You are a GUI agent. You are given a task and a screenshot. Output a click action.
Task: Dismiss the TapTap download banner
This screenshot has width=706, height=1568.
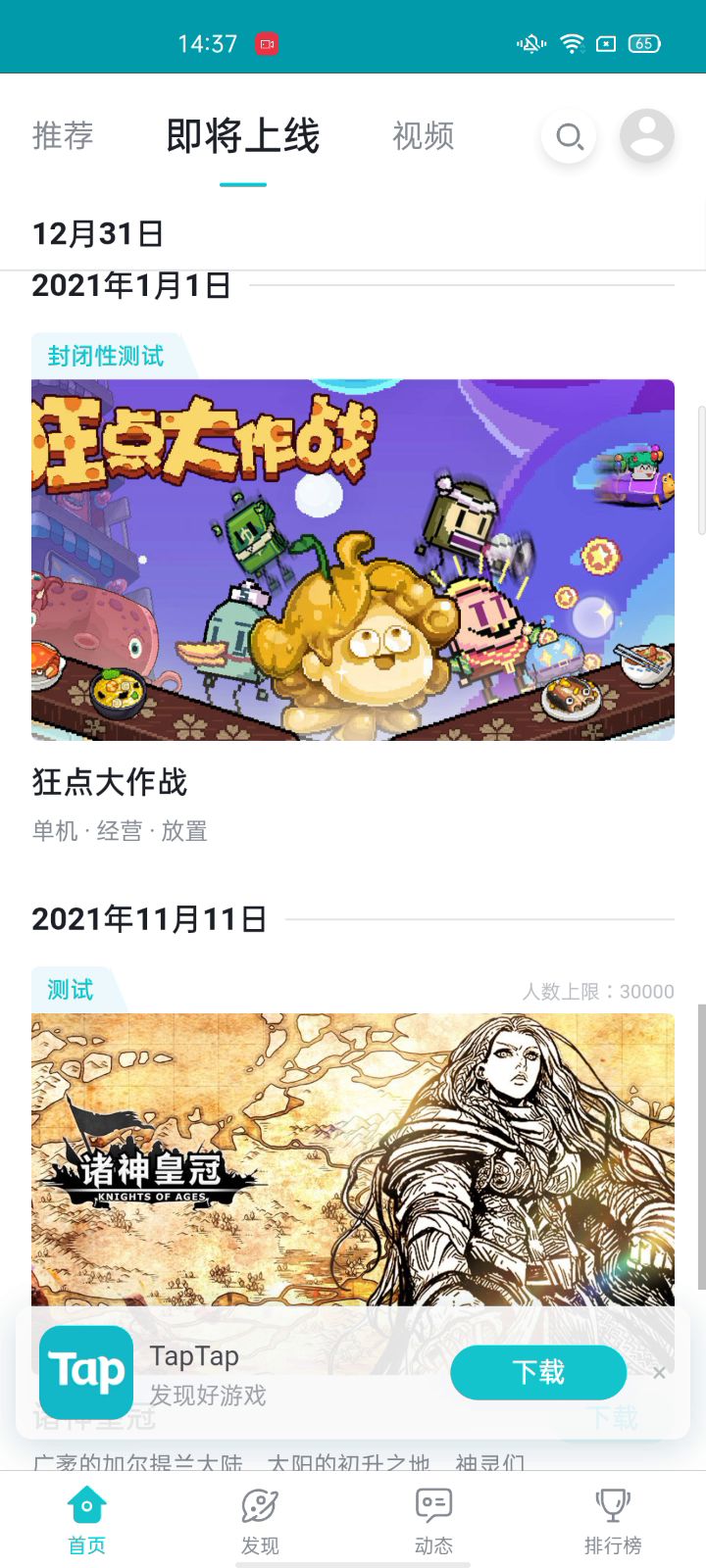pyautogui.click(x=659, y=1373)
